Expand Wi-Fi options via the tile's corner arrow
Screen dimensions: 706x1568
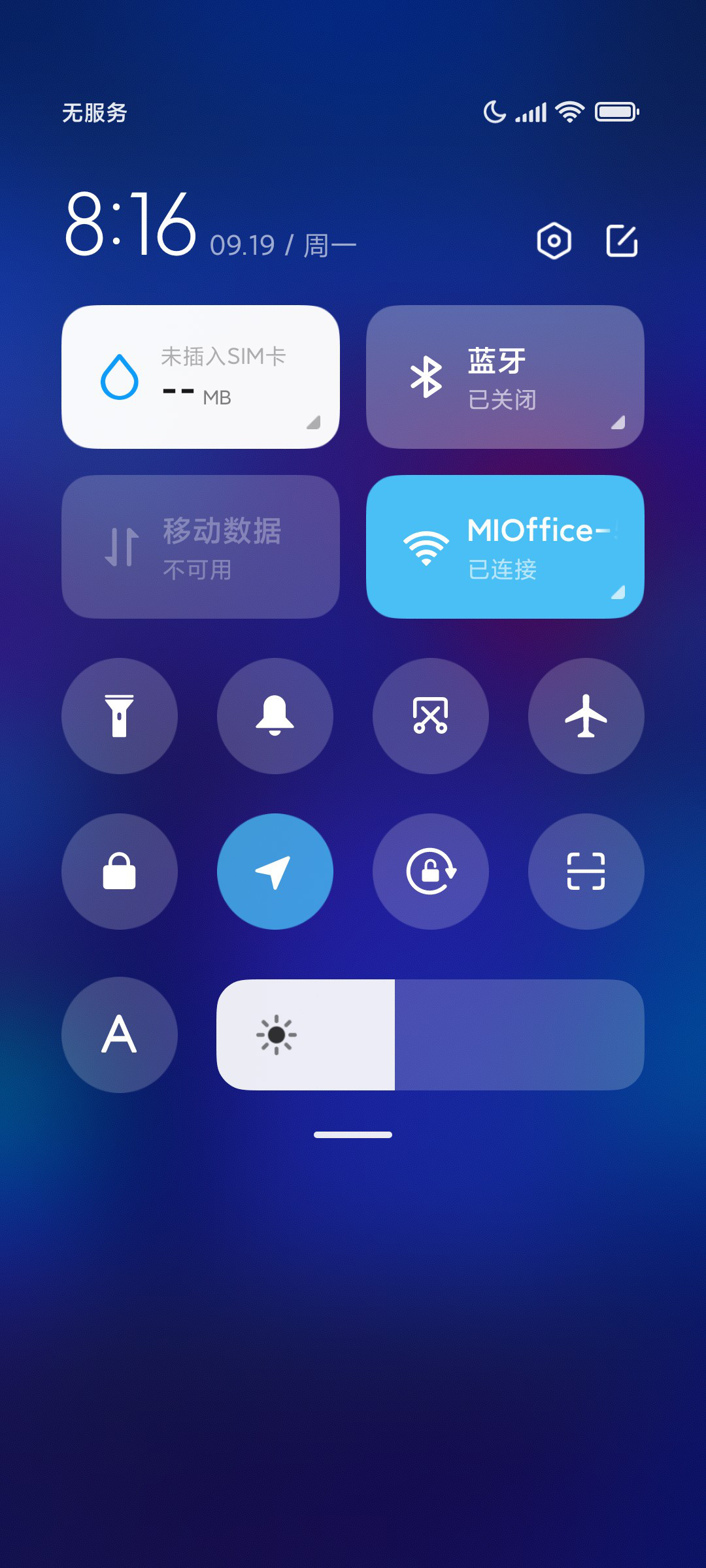(x=618, y=592)
